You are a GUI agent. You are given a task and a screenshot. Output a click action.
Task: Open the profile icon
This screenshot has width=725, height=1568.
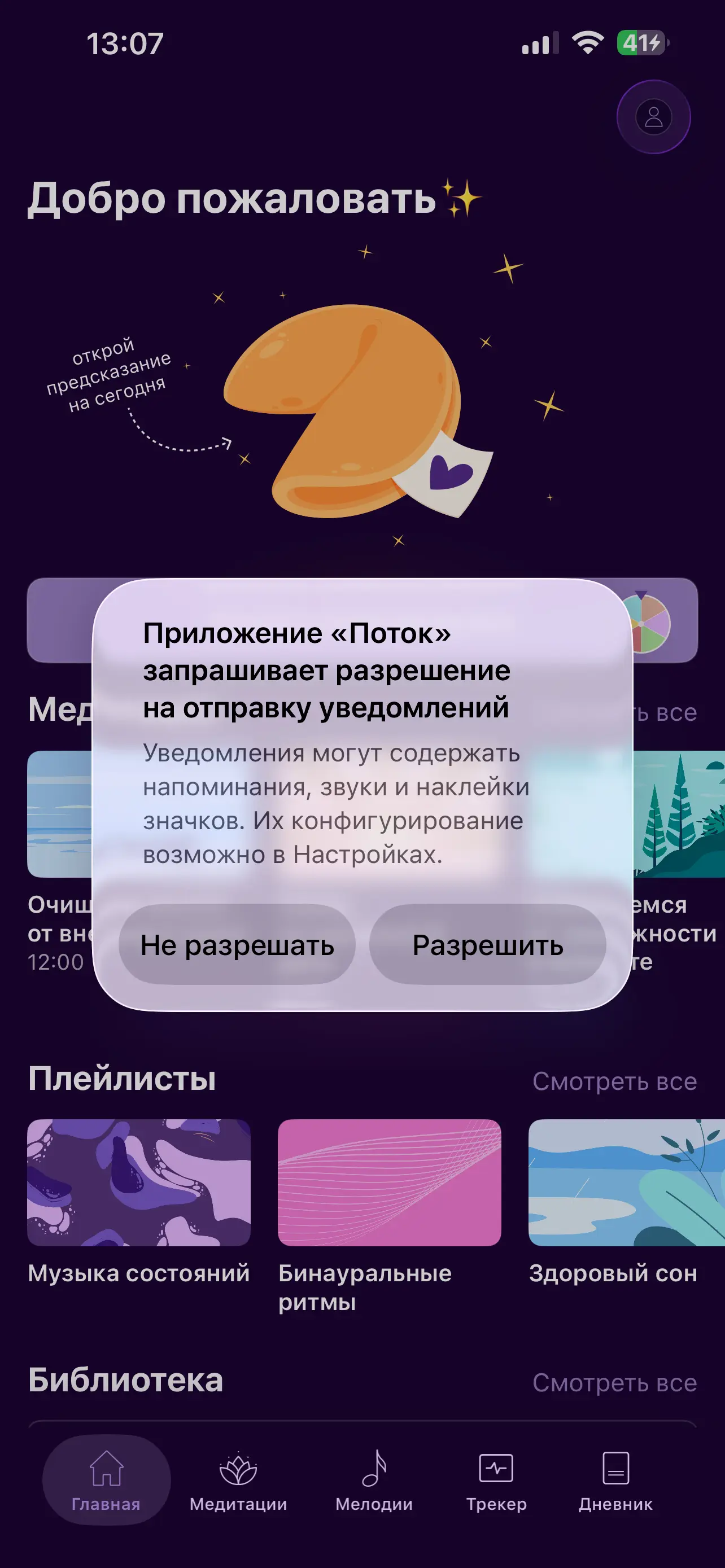[653, 117]
